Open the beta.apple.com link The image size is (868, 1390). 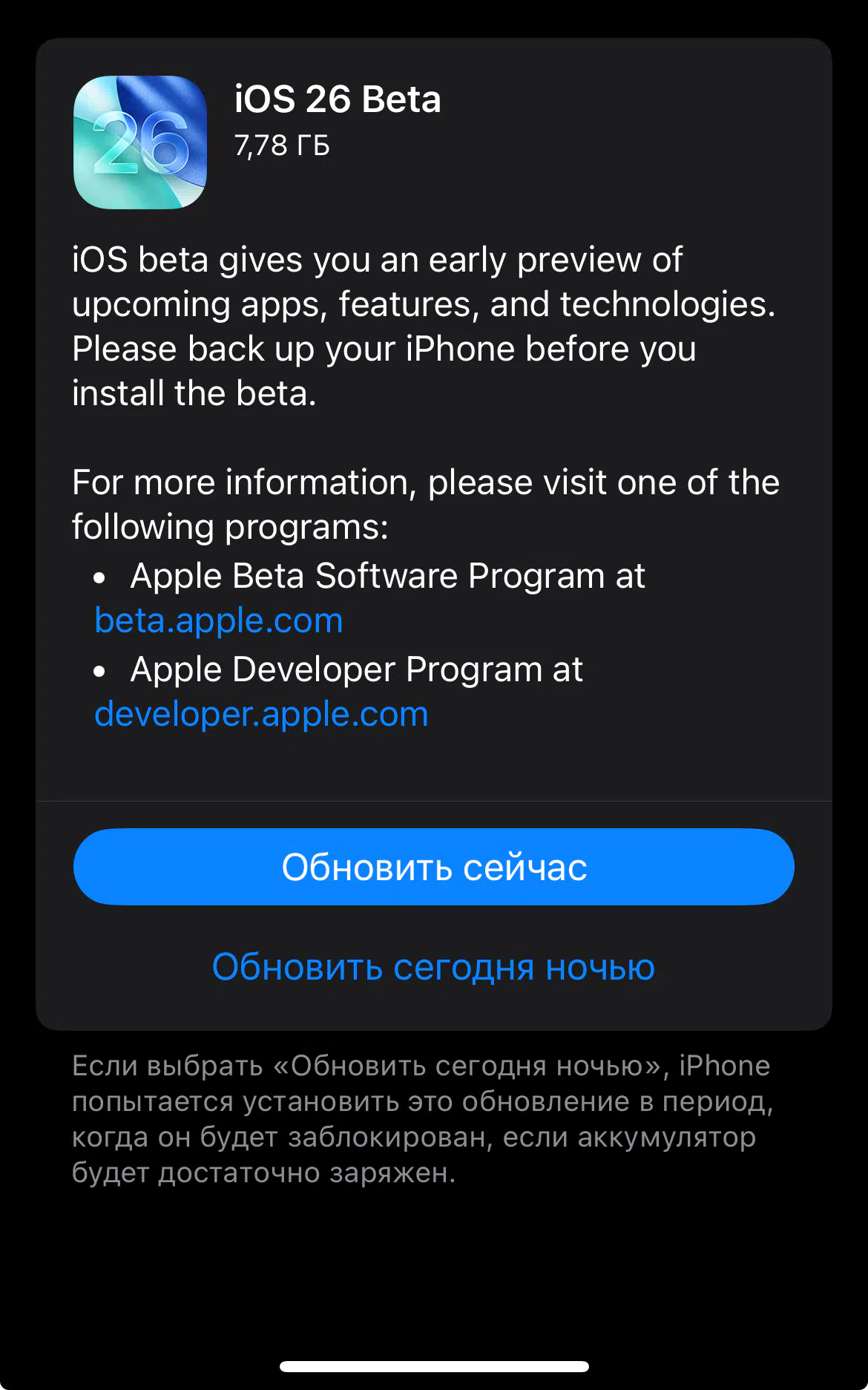click(219, 620)
